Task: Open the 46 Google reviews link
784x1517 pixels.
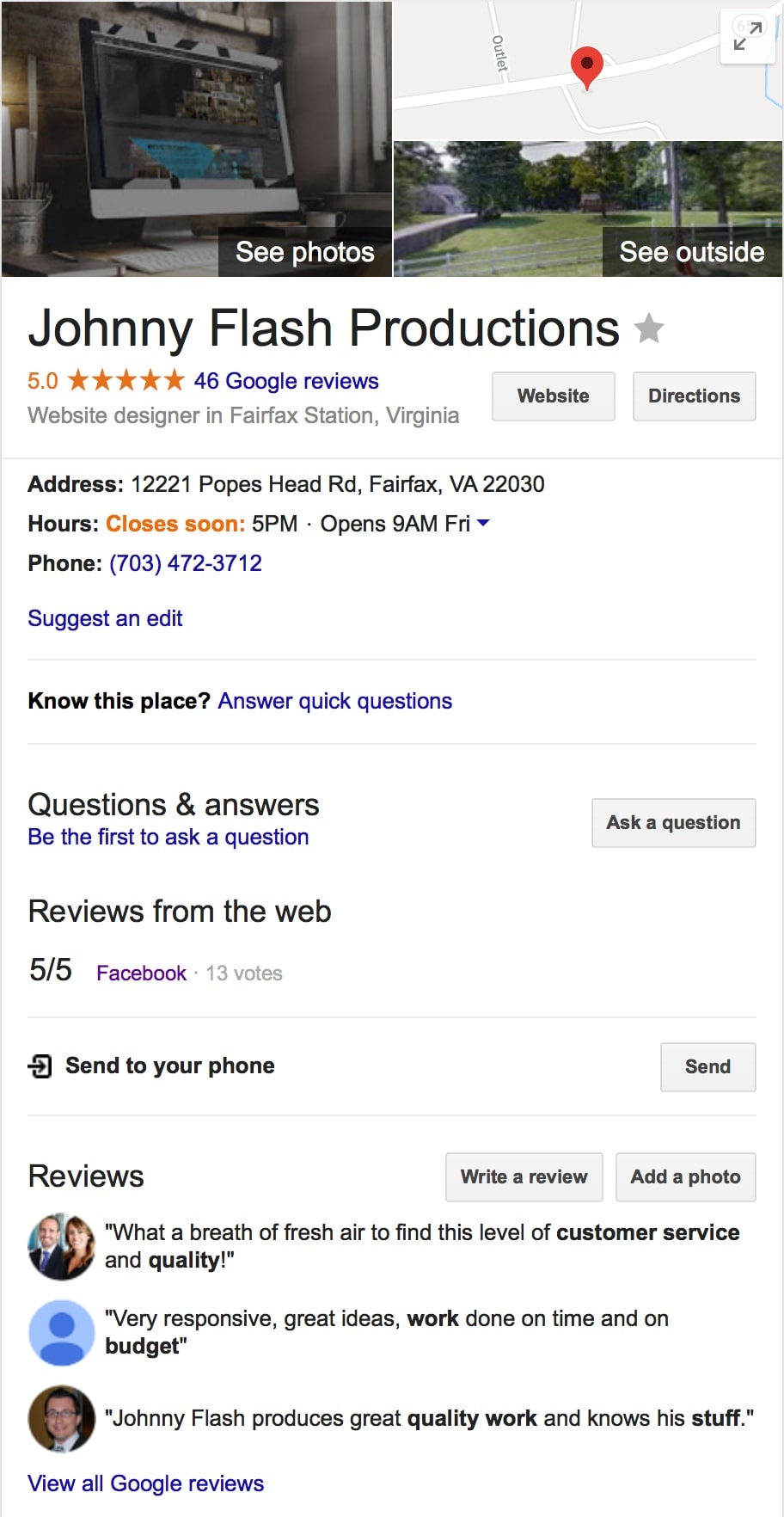Action: click(286, 381)
